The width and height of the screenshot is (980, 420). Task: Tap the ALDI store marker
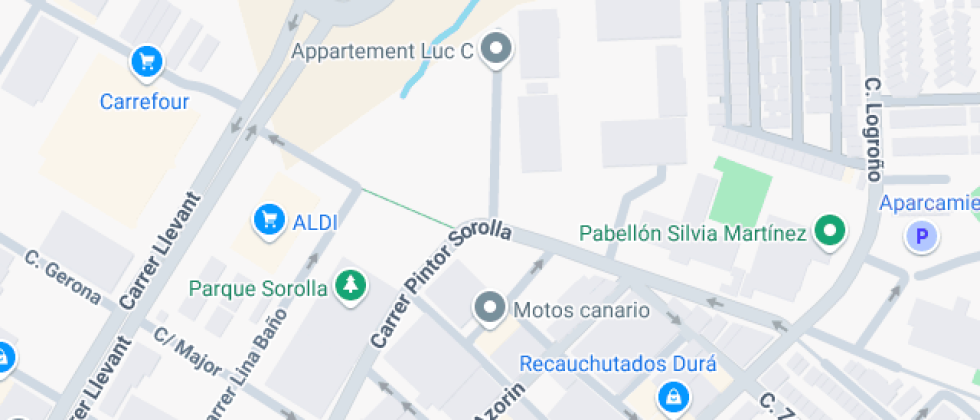[268, 219]
